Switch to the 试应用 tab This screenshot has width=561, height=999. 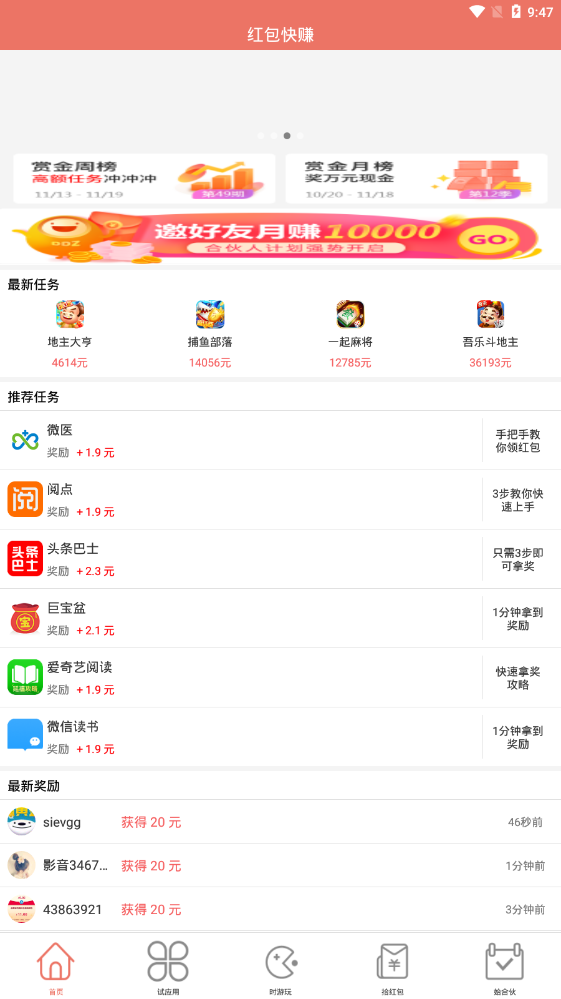click(168, 967)
